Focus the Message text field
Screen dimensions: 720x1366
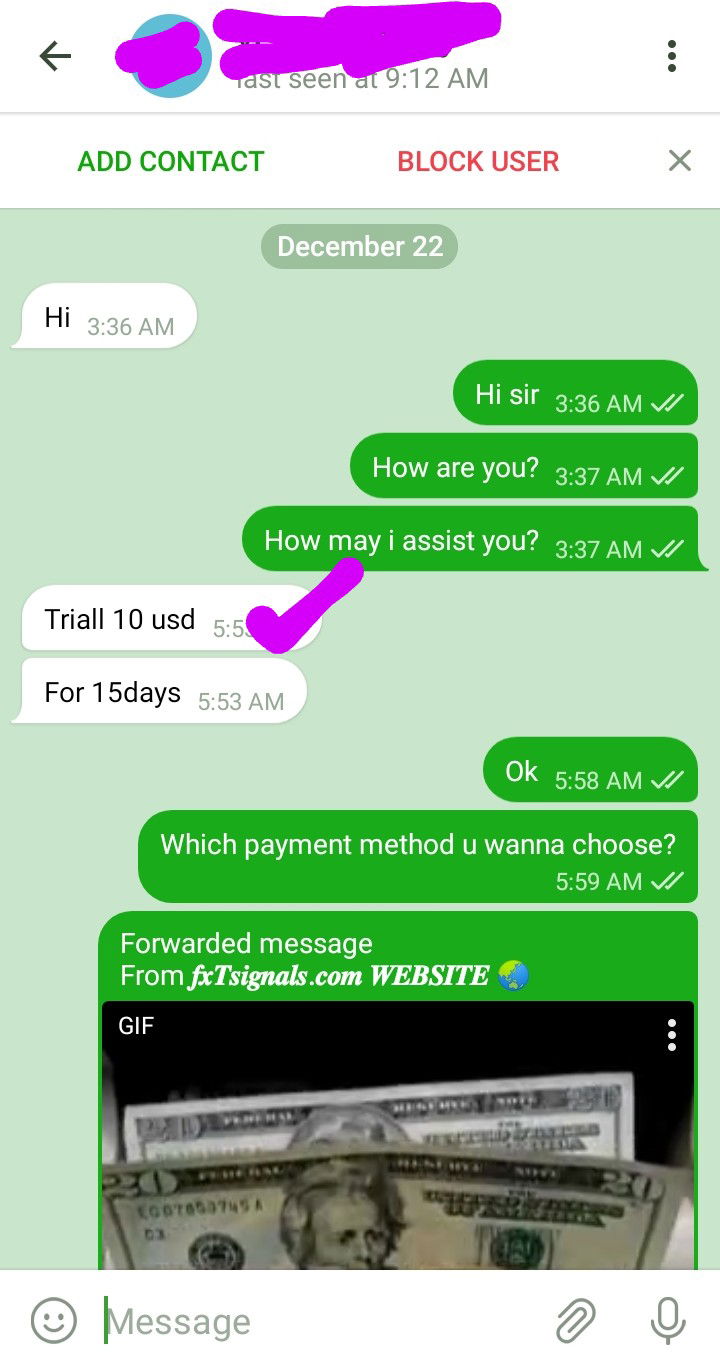coord(320,1322)
